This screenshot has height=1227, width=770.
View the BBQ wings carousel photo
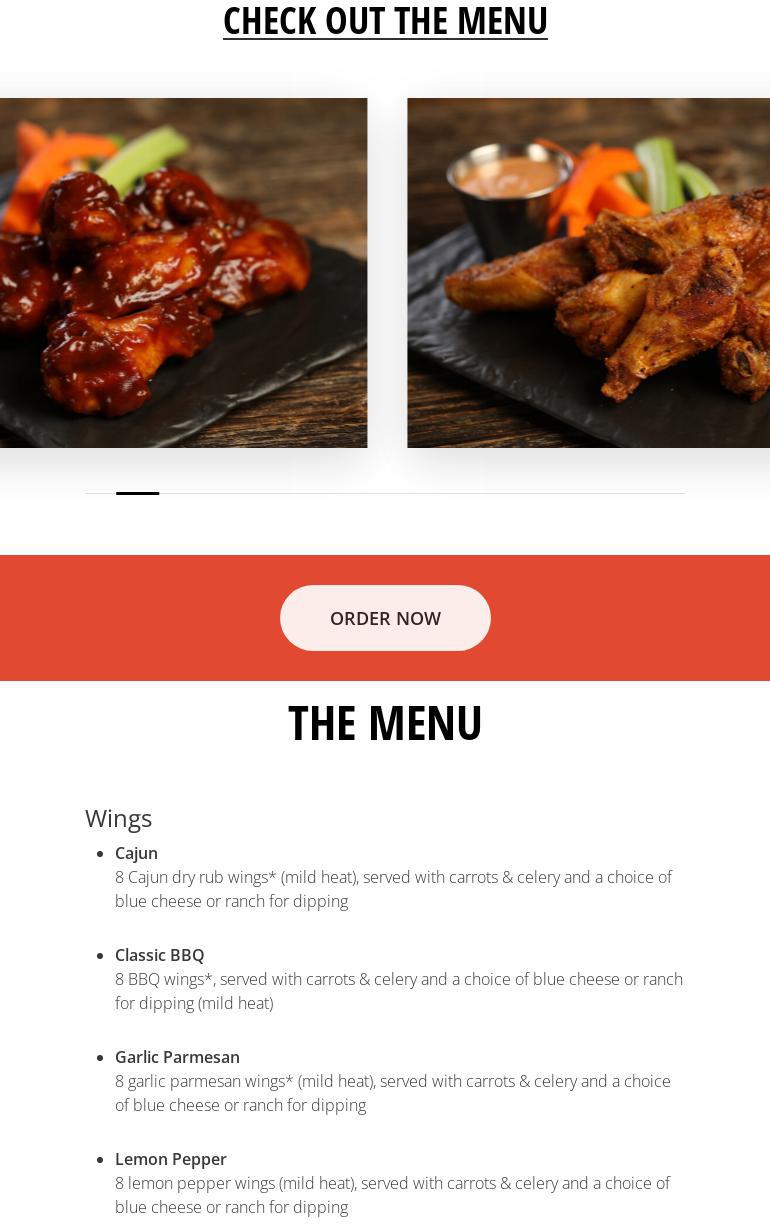pyautogui.click(x=183, y=272)
